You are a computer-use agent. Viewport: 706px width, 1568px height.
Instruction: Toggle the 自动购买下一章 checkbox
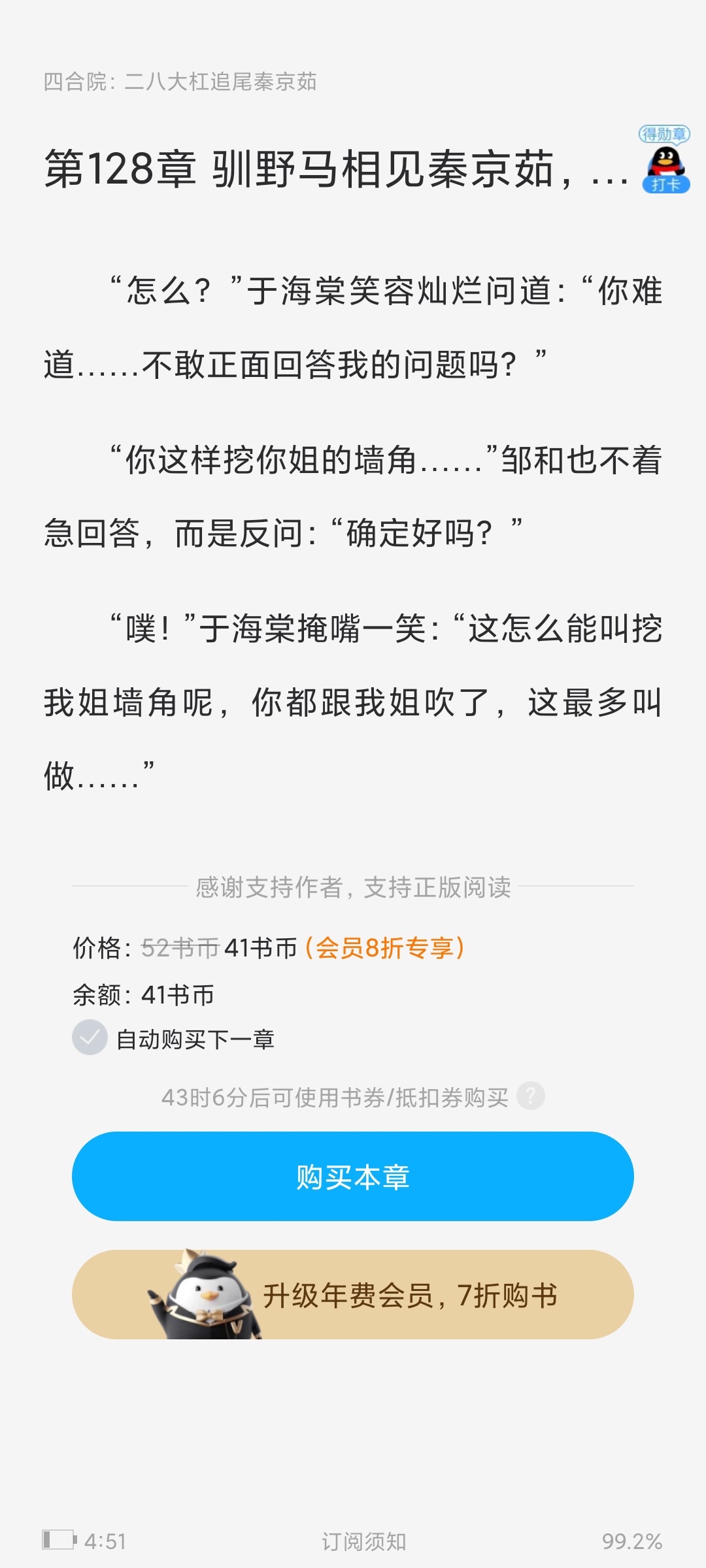[90, 1037]
